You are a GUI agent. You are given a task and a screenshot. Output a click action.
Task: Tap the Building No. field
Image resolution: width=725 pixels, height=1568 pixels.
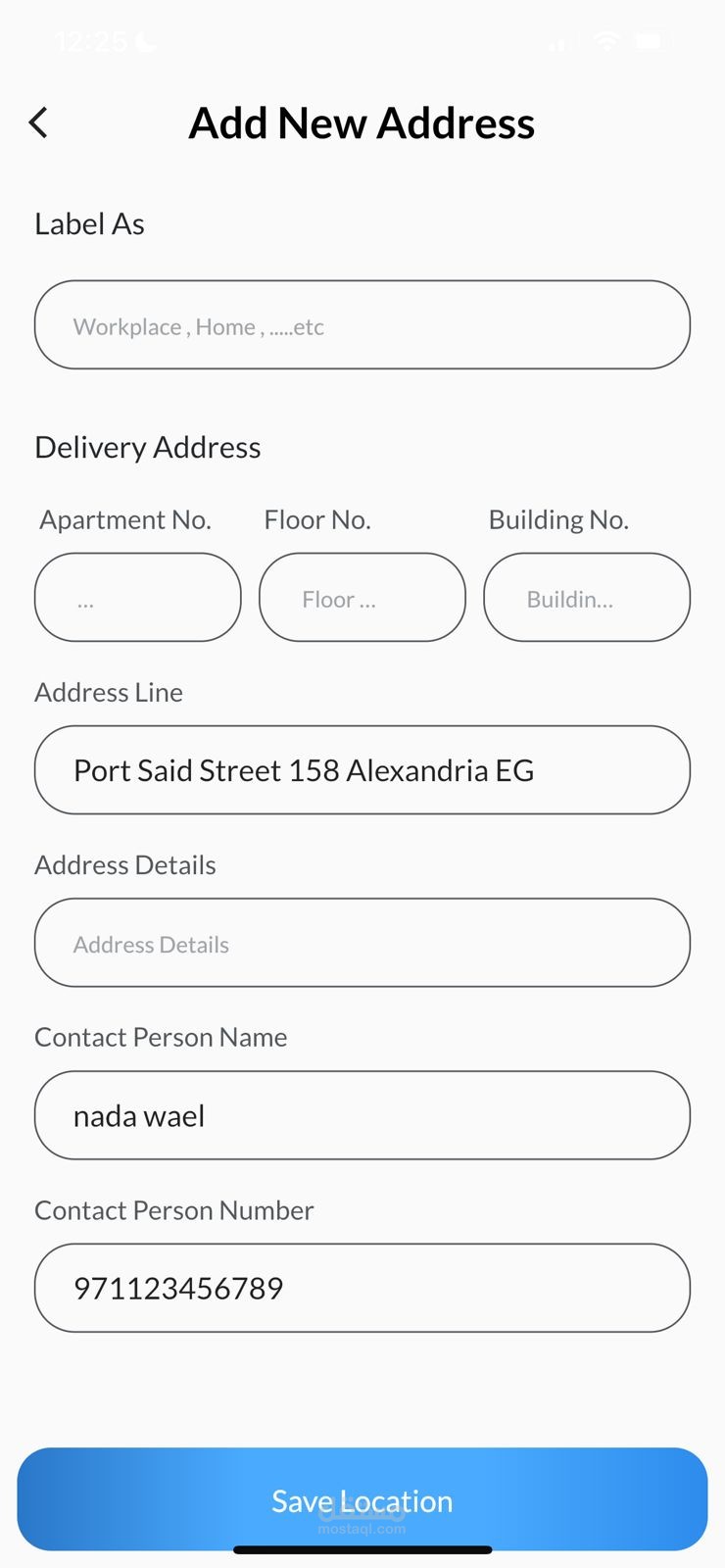(x=587, y=597)
